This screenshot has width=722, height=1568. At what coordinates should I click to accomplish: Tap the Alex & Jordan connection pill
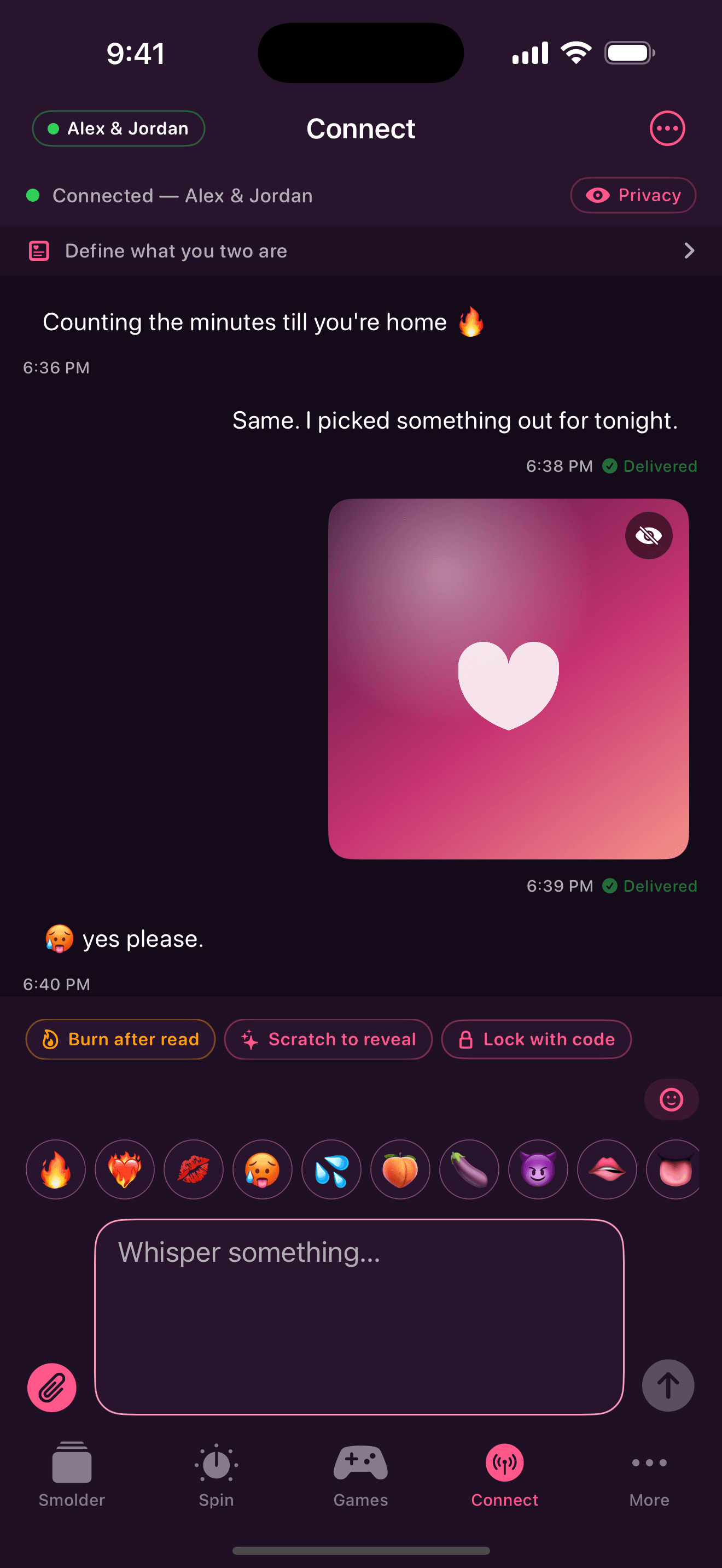click(x=118, y=128)
